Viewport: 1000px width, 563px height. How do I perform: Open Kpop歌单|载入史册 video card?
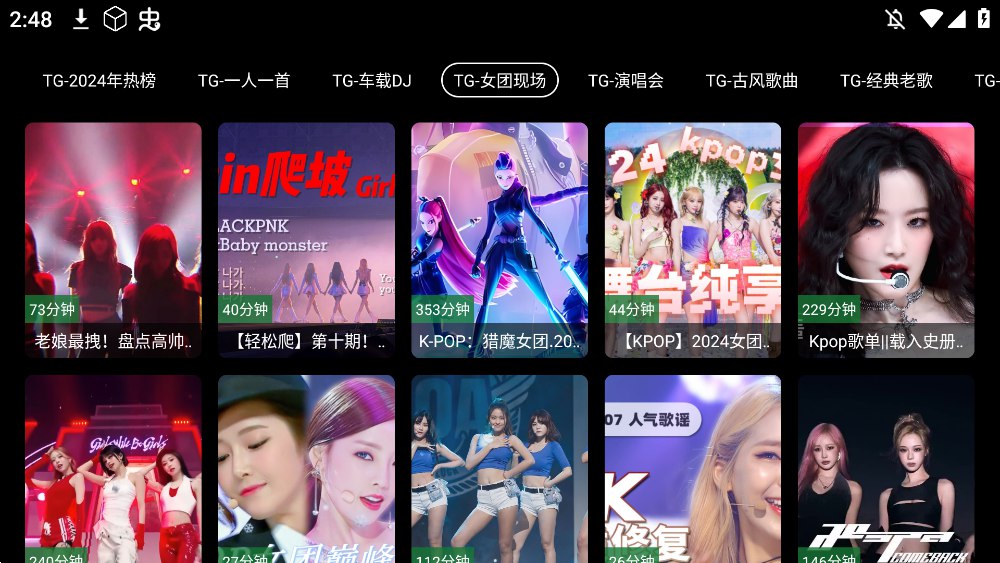[x=885, y=240]
